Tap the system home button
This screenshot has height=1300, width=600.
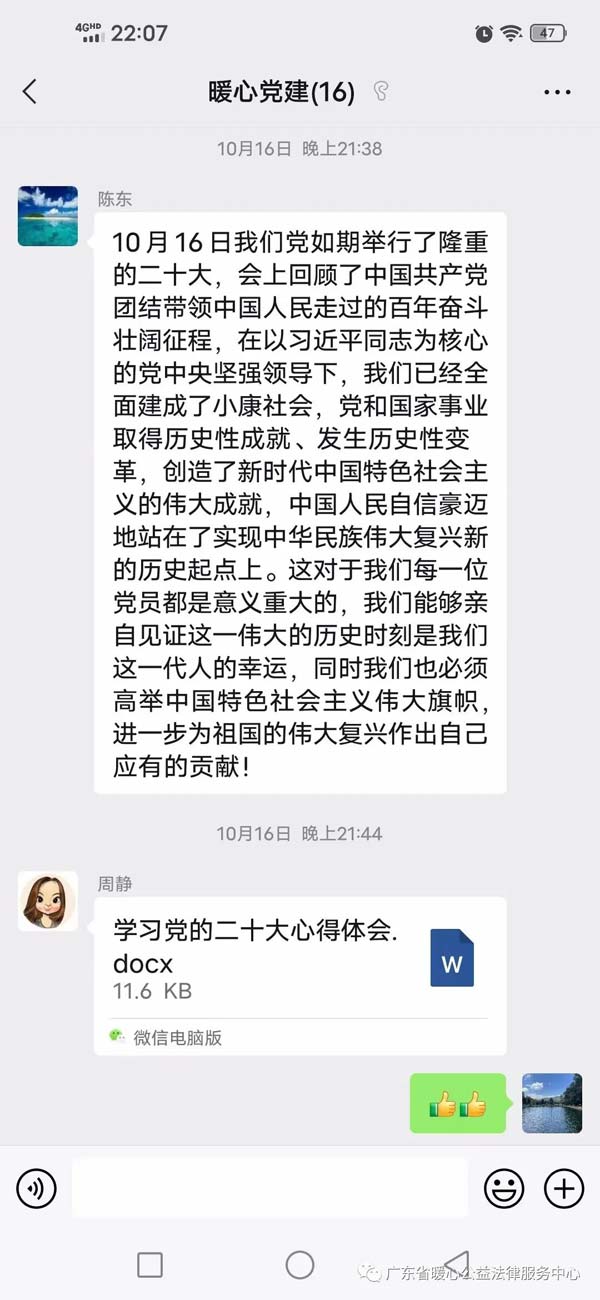300,1265
